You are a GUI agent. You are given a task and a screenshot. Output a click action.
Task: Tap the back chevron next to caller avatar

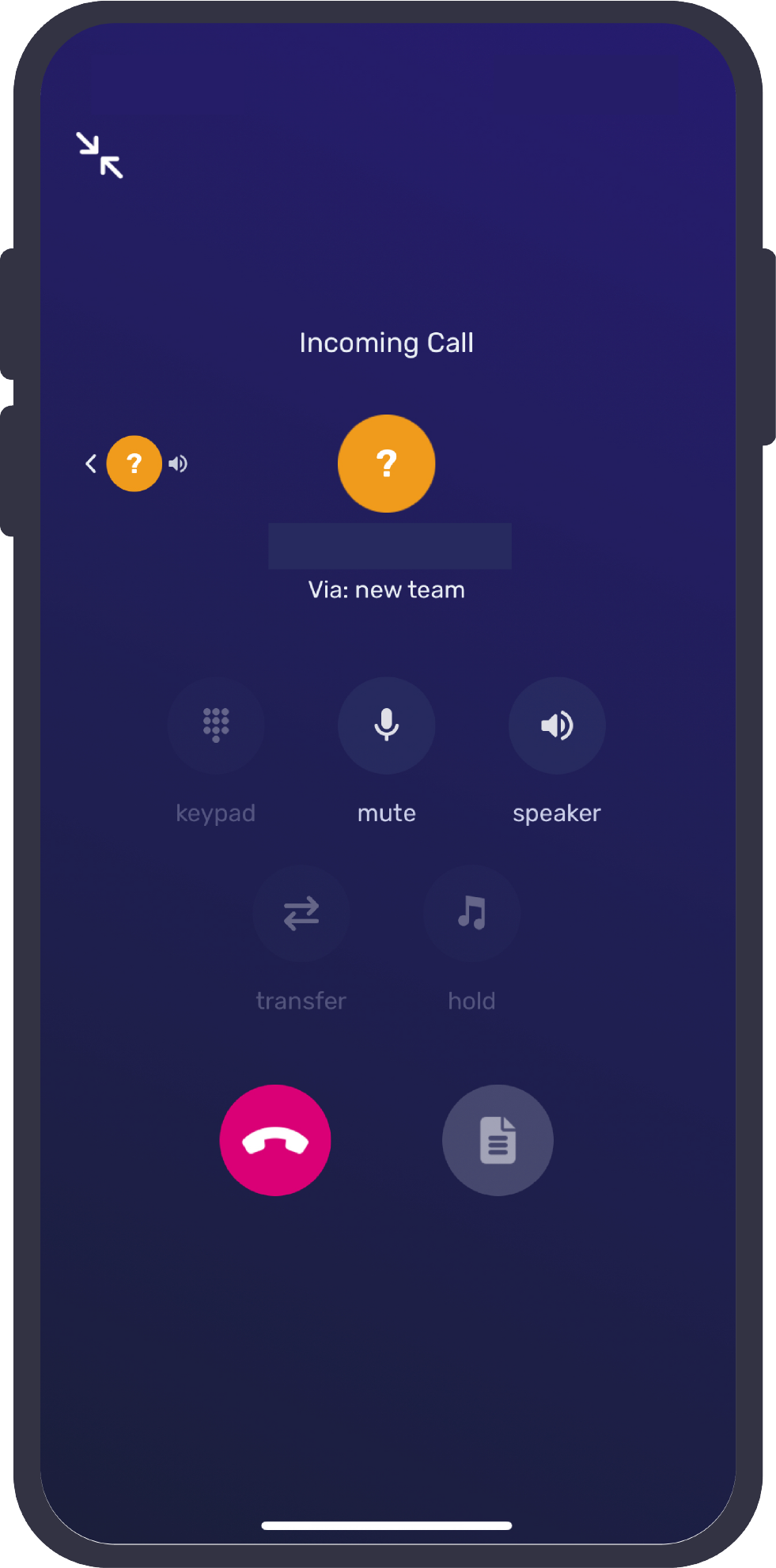click(91, 464)
